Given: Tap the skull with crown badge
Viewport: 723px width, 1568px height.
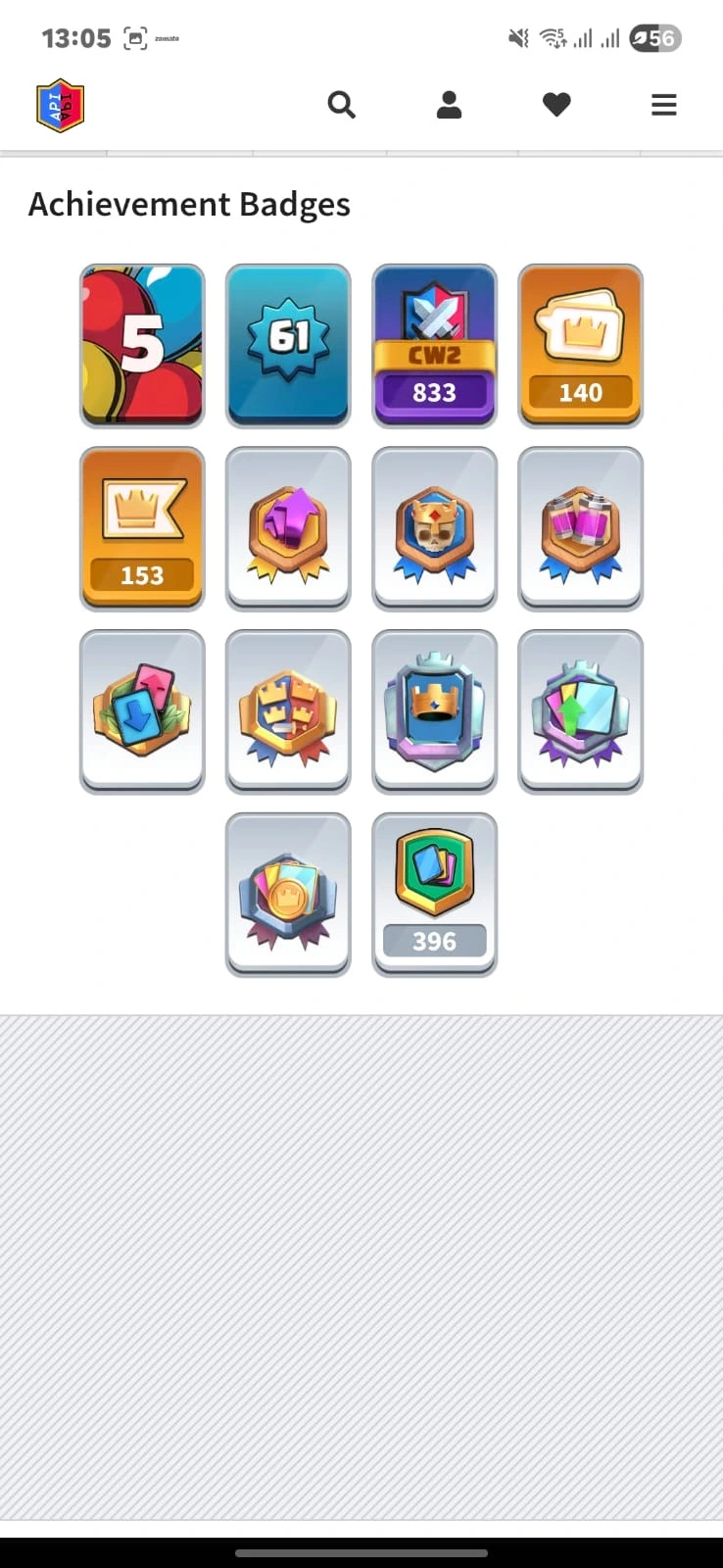Looking at the screenshot, I should tap(434, 528).
